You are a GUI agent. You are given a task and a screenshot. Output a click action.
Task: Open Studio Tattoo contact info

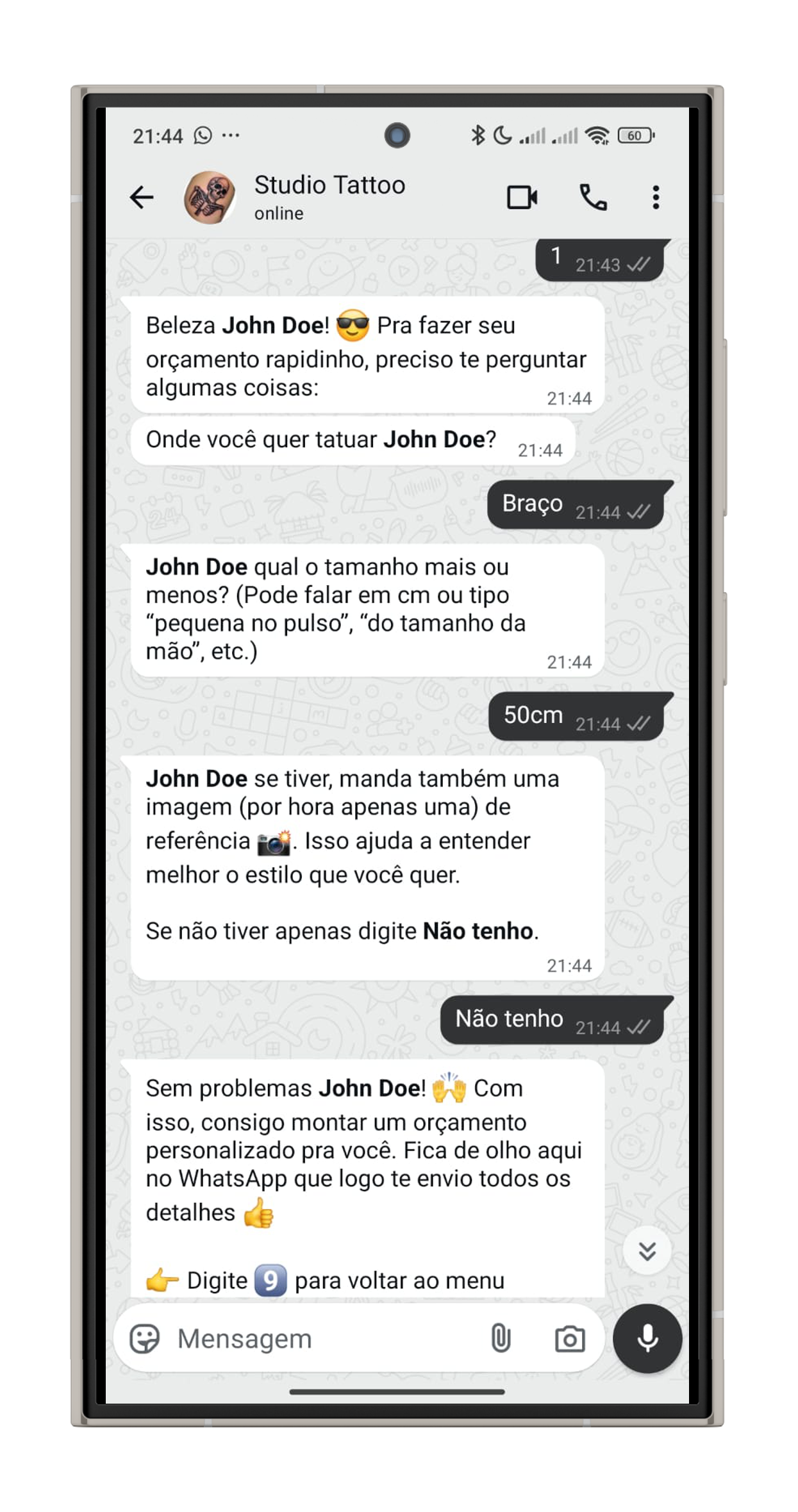coord(330,196)
